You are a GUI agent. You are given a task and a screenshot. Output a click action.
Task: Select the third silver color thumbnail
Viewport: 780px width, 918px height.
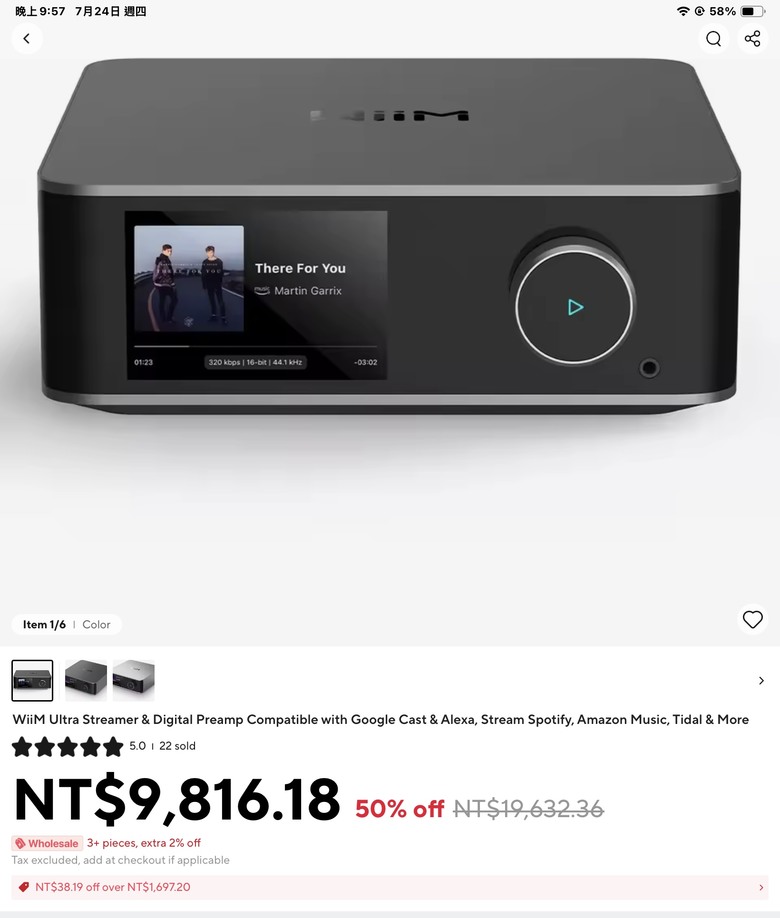(134, 681)
